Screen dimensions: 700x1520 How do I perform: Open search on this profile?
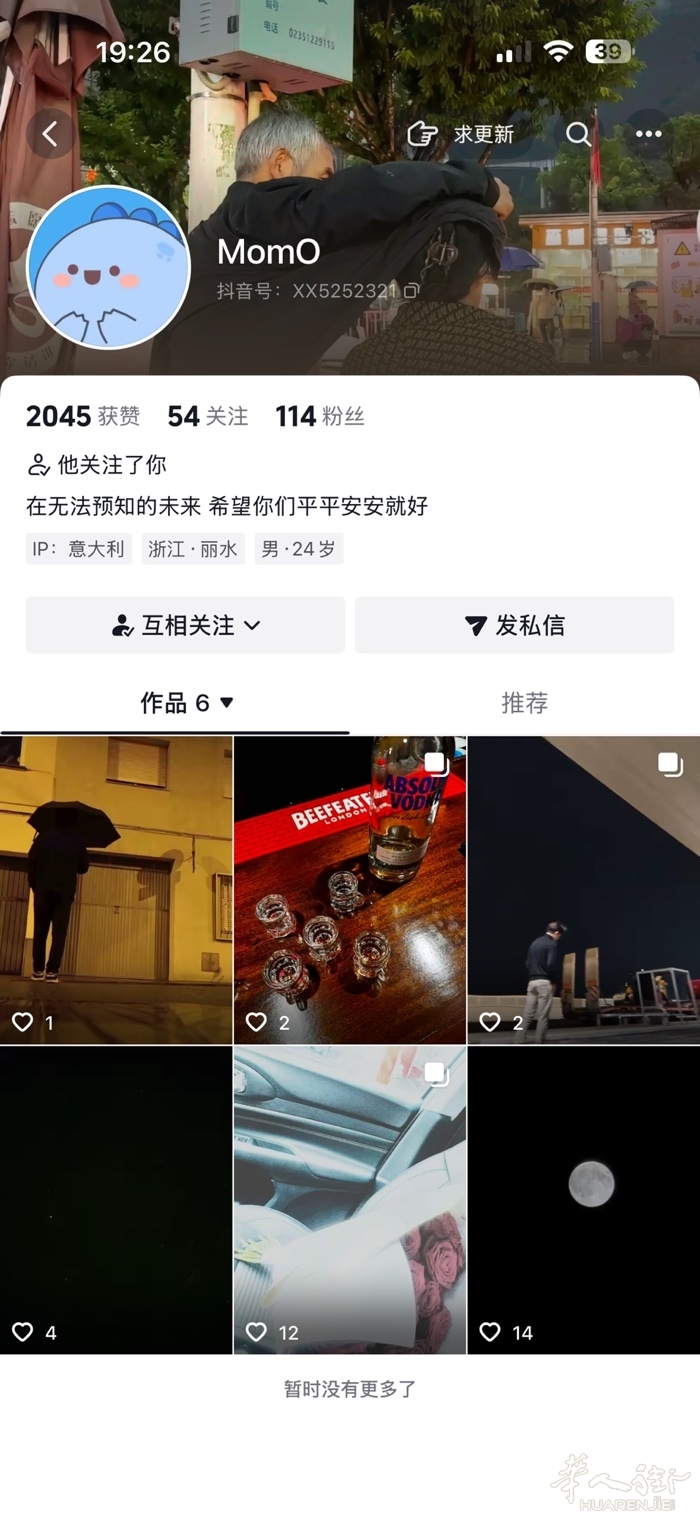coord(578,134)
